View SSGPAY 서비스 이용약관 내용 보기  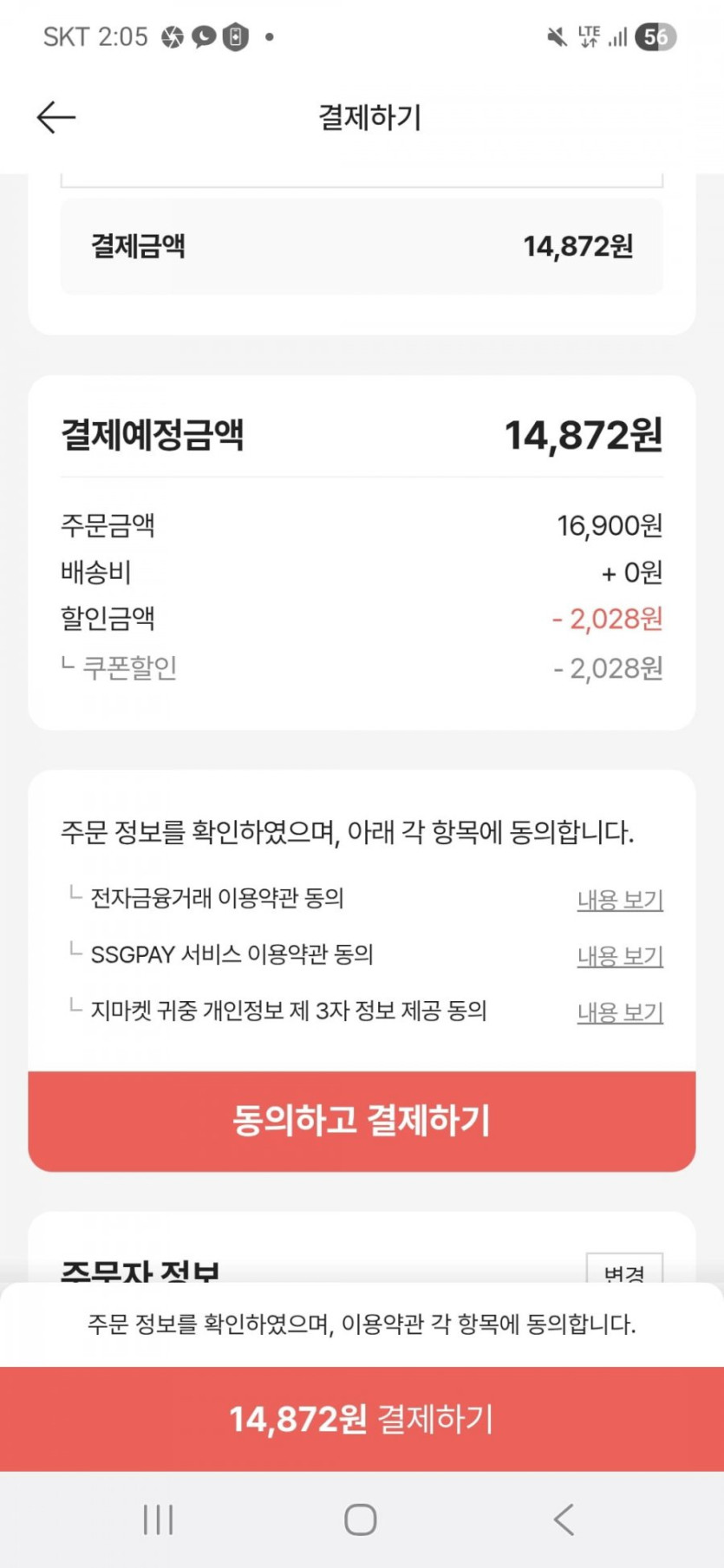tap(620, 956)
